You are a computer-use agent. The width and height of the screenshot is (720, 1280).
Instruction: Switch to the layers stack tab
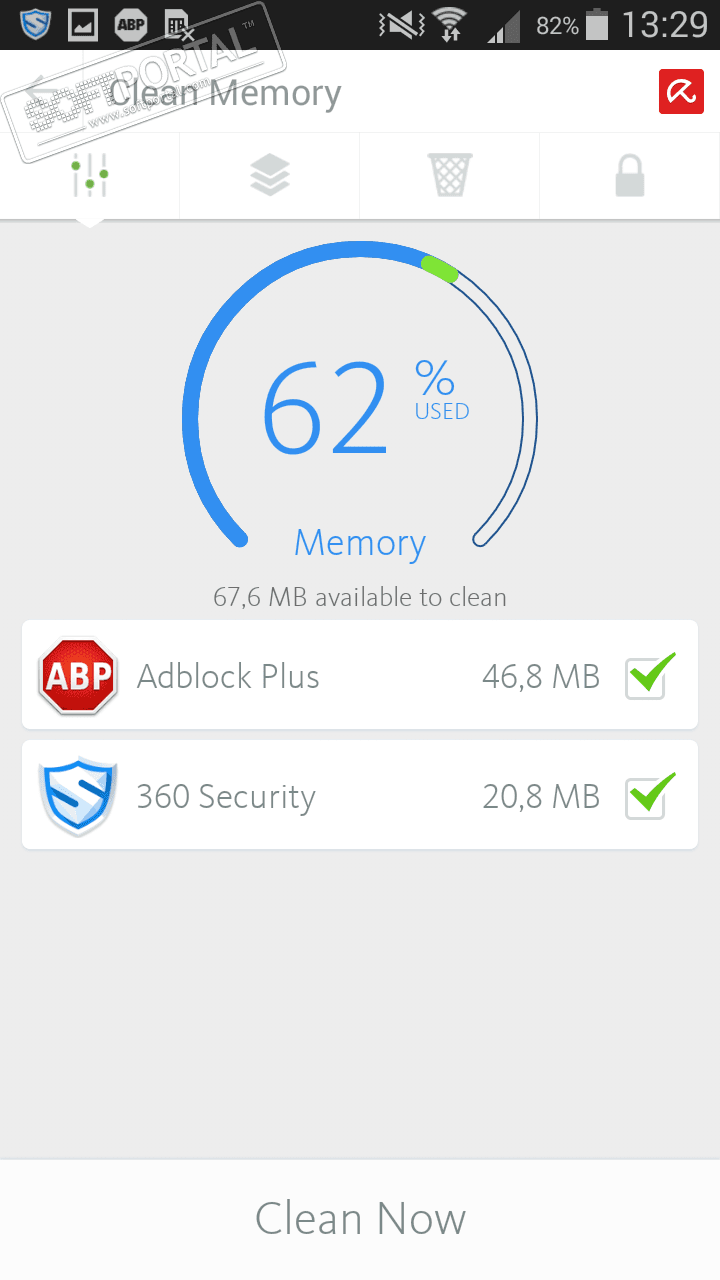tap(270, 176)
